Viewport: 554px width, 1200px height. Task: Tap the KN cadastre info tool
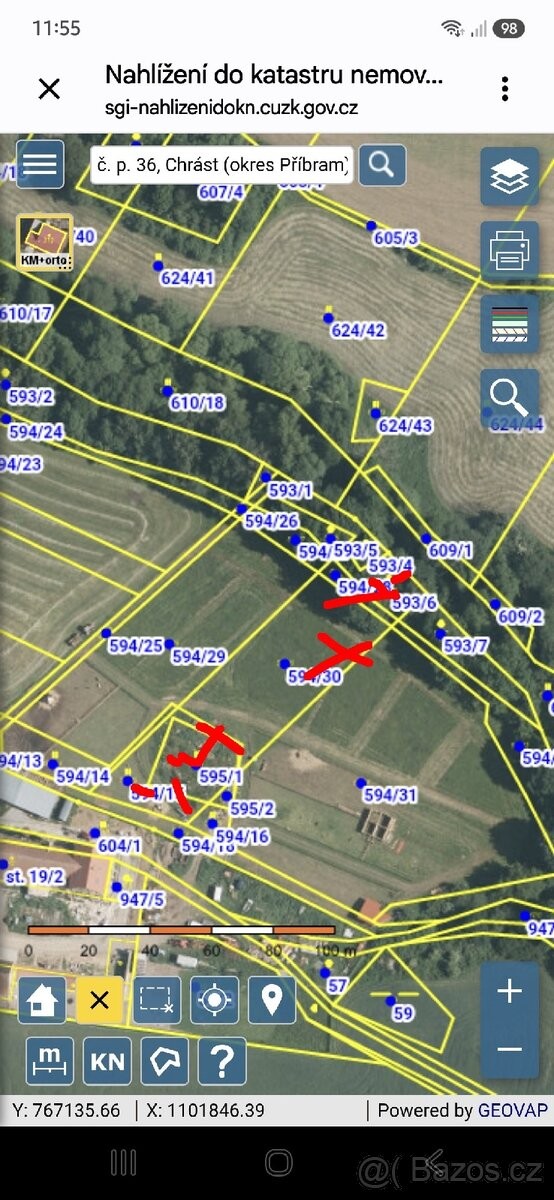point(107,1061)
